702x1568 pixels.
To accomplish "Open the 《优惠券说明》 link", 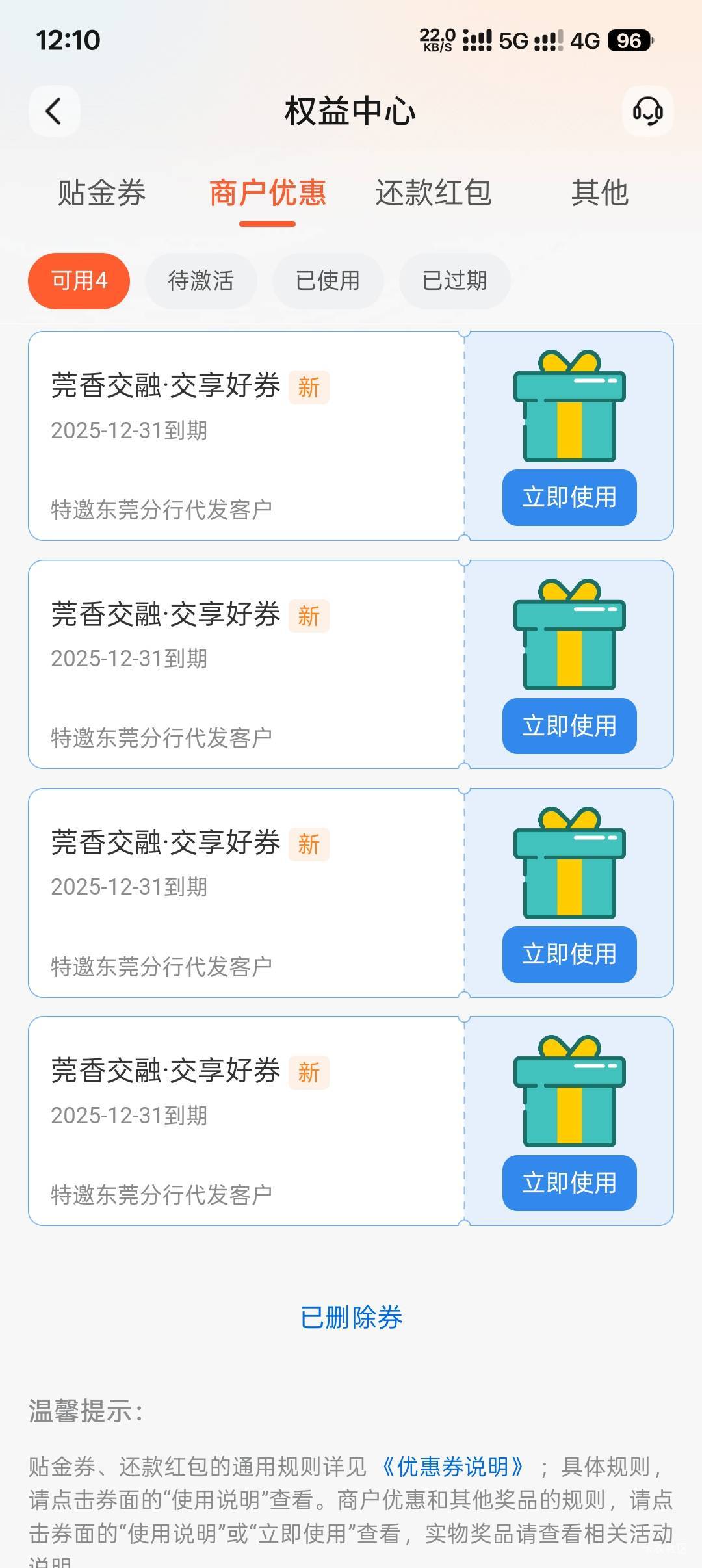I will (x=453, y=1467).
